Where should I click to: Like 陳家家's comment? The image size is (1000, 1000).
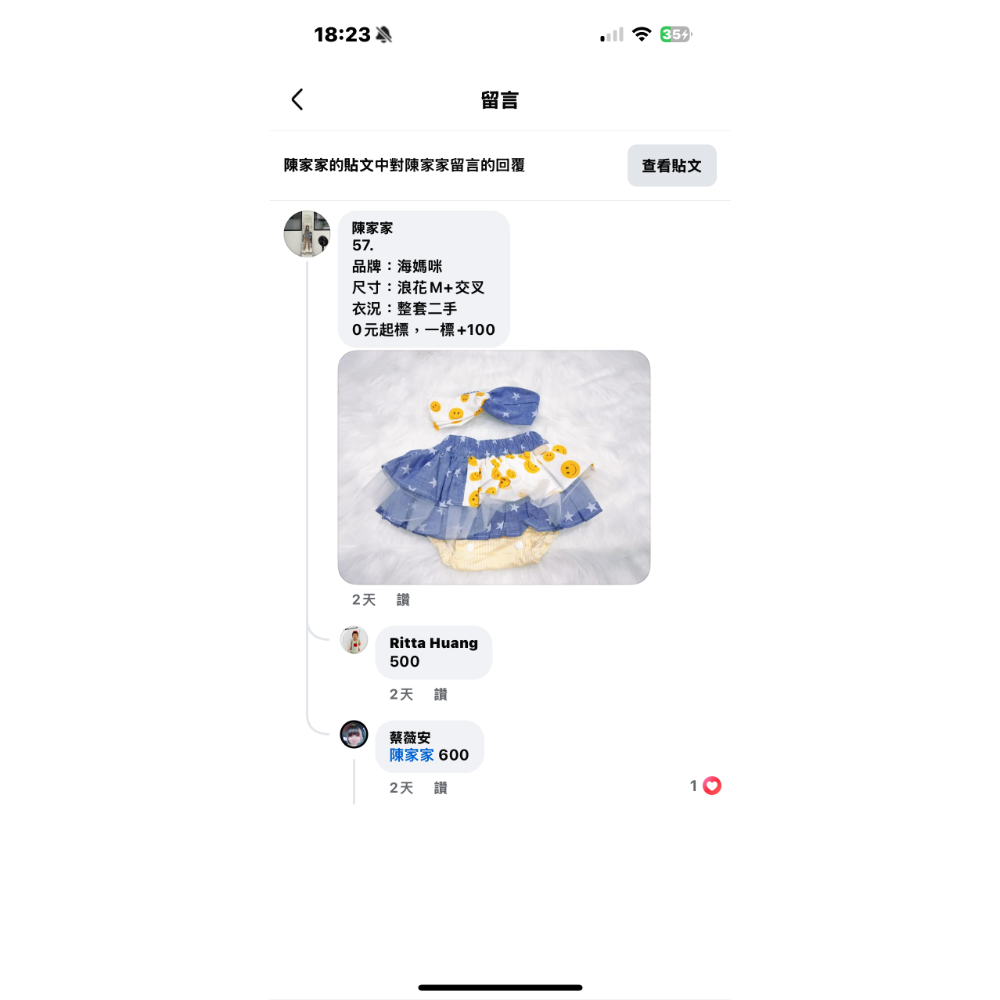[403, 600]
